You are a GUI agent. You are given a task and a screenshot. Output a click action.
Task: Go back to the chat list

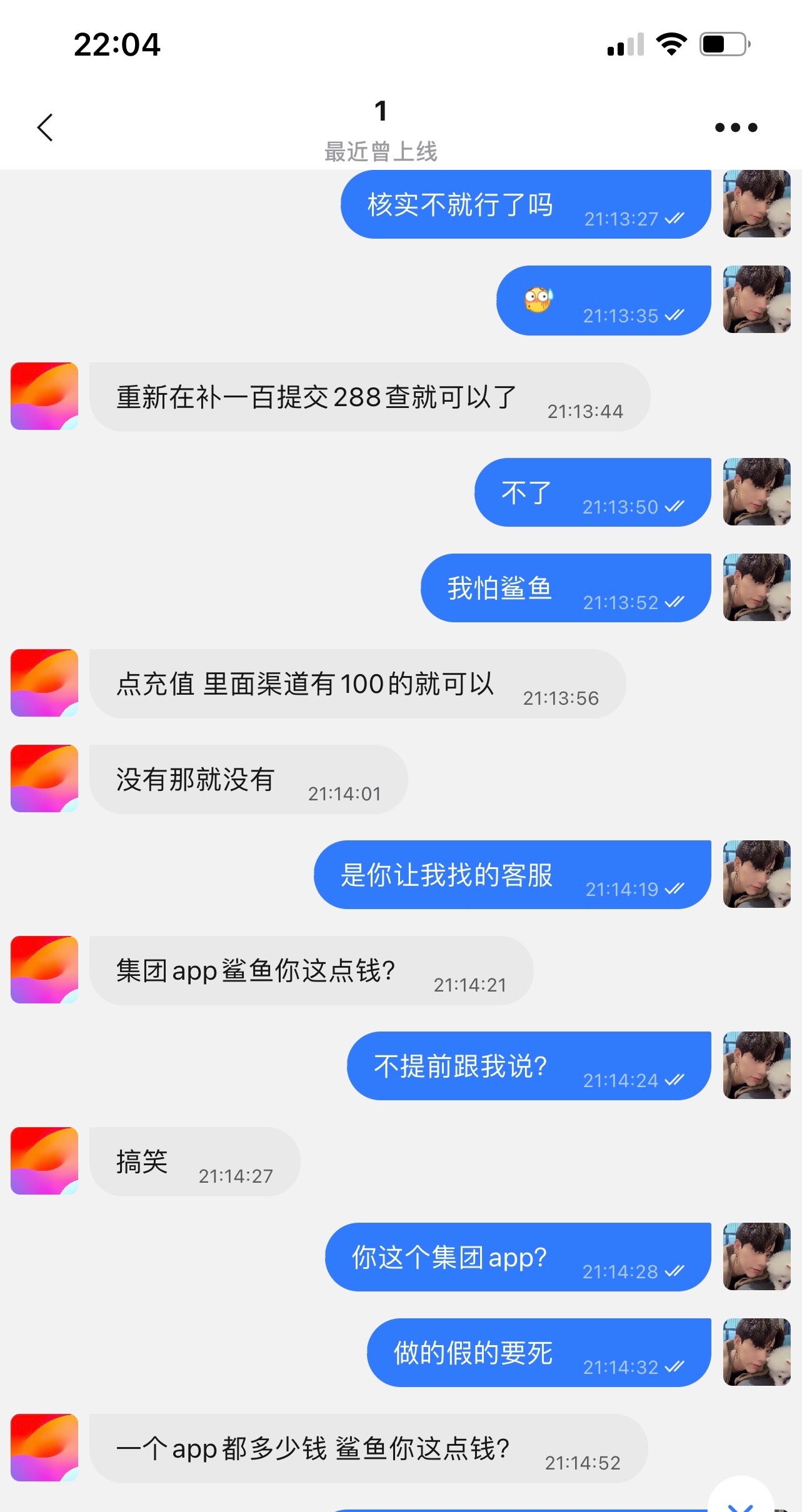click(45, 127)
